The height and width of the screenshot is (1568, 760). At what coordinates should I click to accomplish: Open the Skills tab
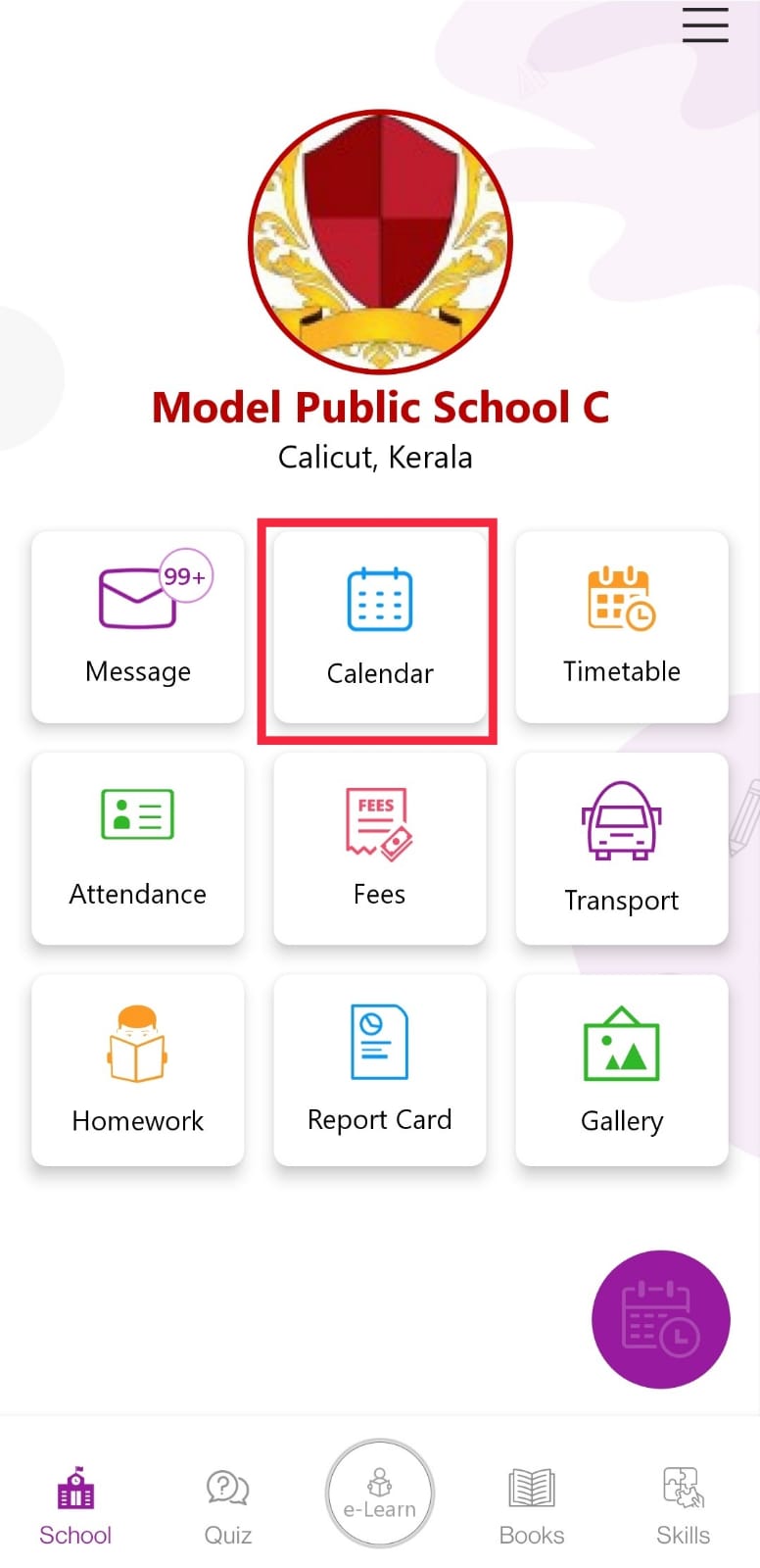point(684,1507)
